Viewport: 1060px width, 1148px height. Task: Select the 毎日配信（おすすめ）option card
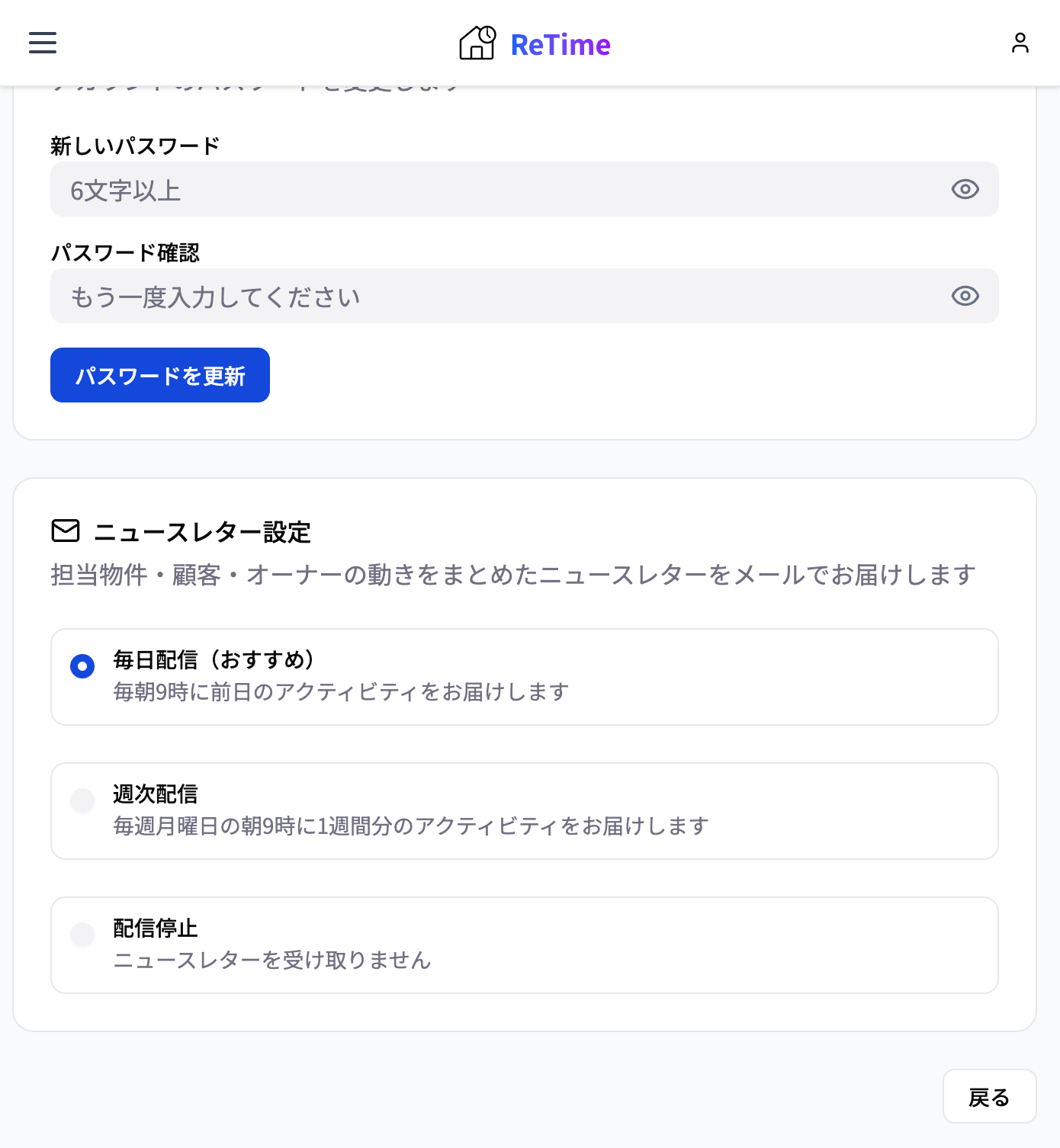[525, 675]
